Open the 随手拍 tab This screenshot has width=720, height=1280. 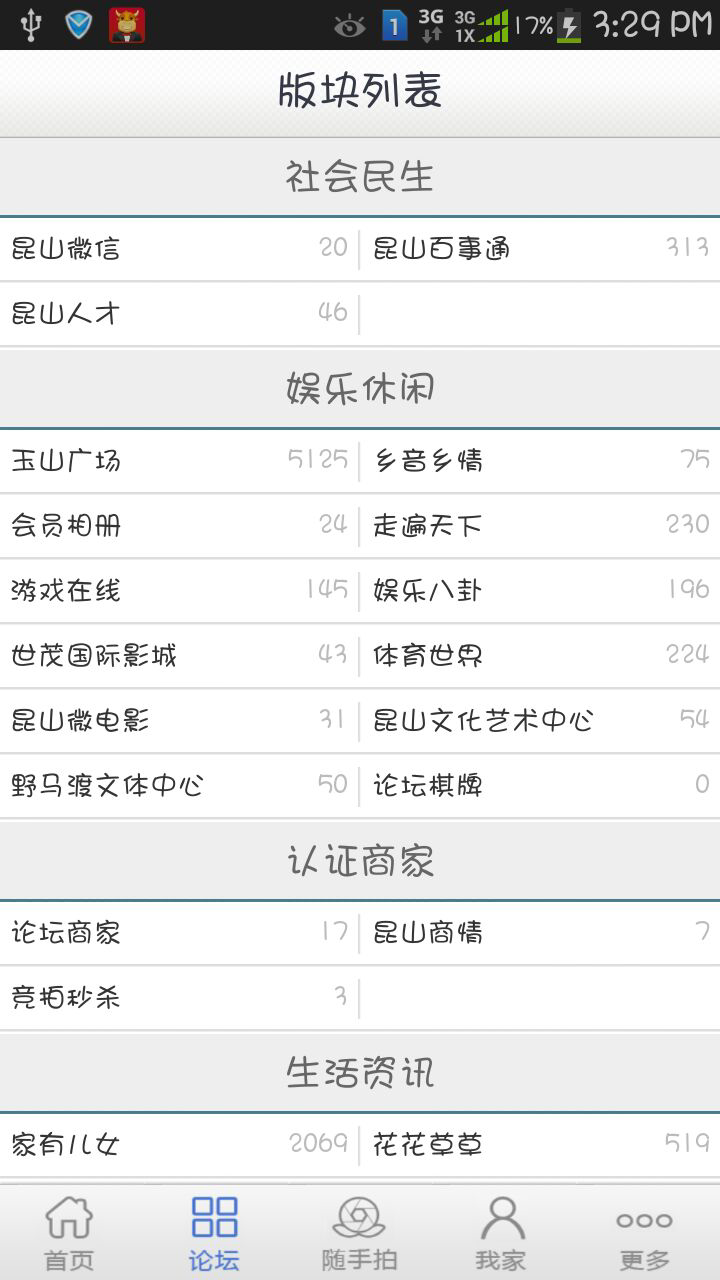[x=359, y=1233]
